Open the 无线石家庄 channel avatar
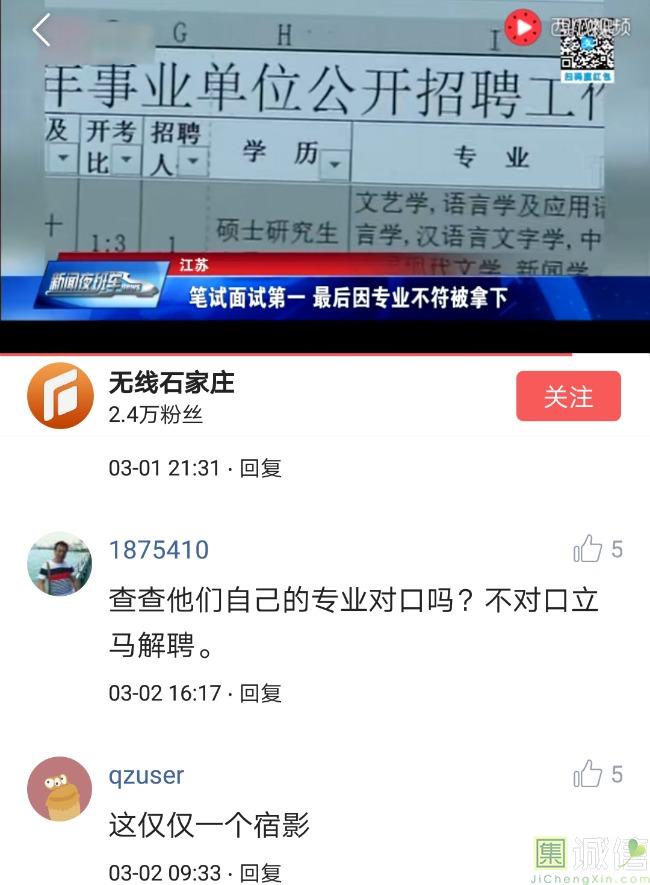This screenshot has width=650, height=885. tap(60, 396)
